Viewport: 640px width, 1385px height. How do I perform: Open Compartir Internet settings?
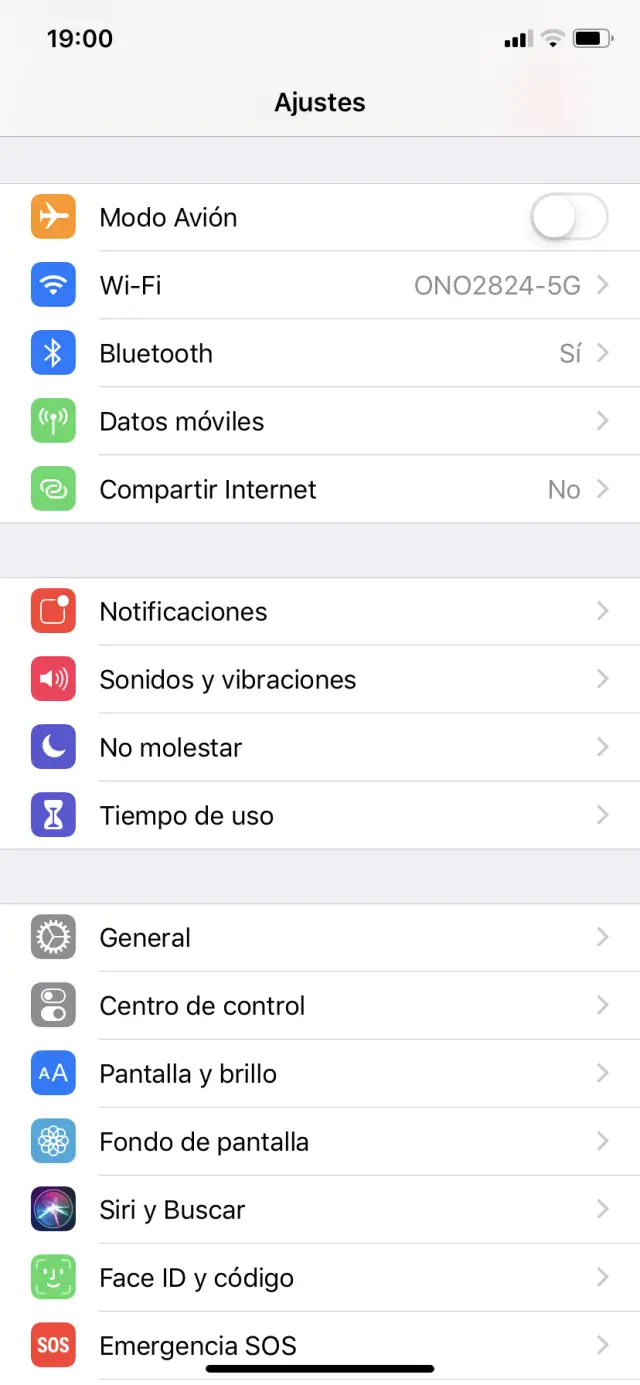pos(320,490)
